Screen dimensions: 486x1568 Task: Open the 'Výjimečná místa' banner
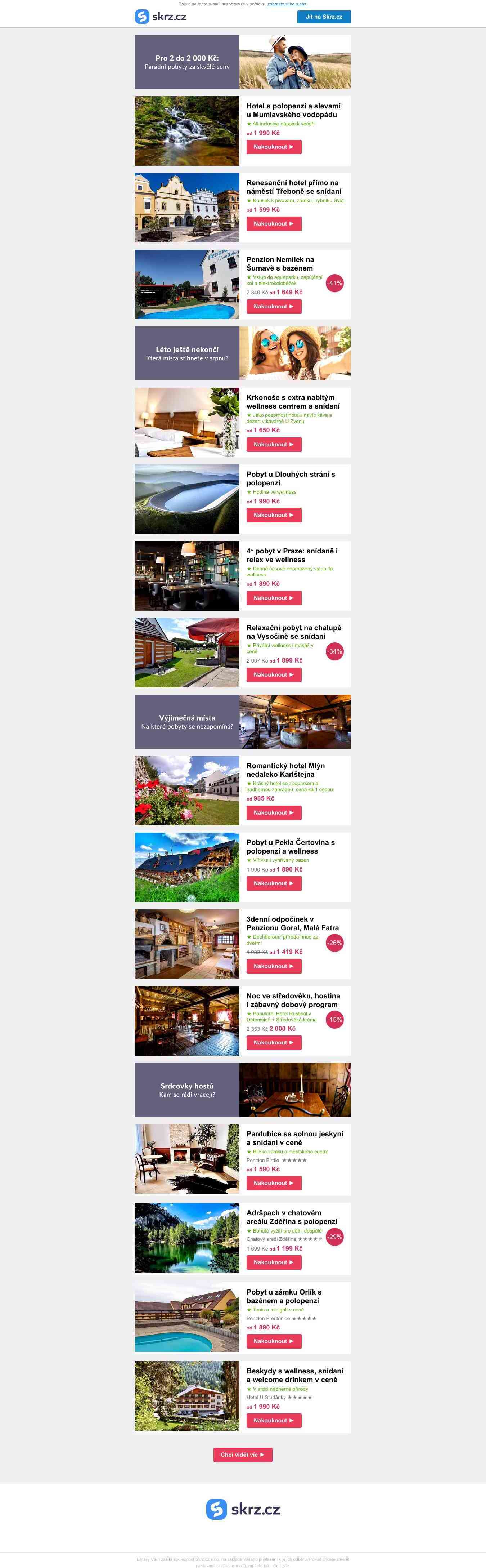243,721
